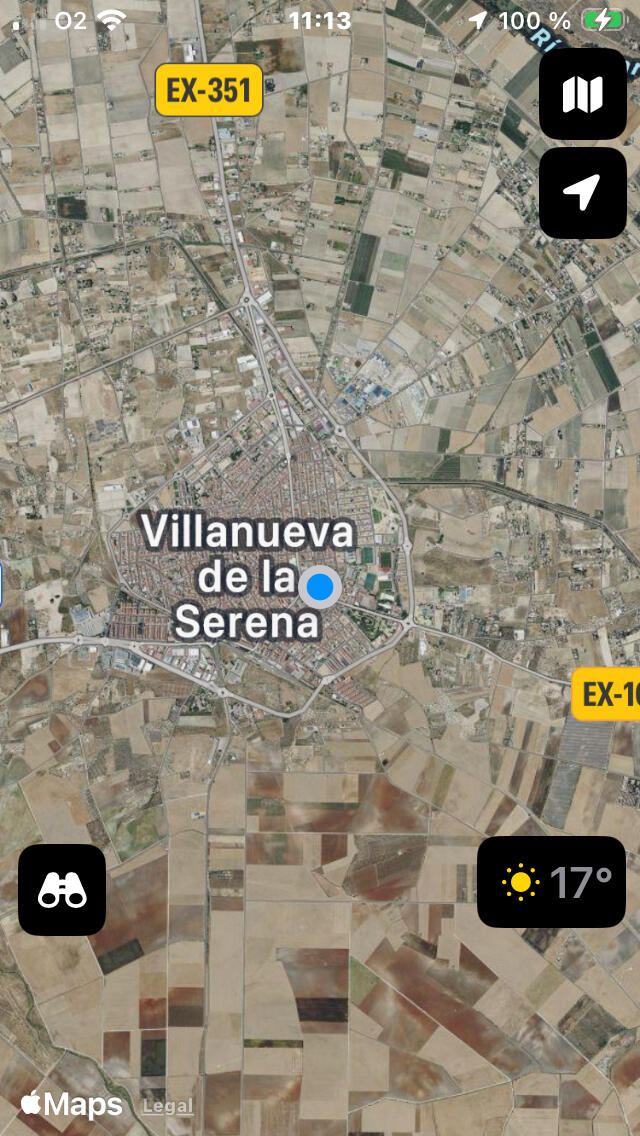Image resolution: width=640 pixels, height=1136 pixels.
Task: Open the 17° weather widget
Action: tap(551, 882)
